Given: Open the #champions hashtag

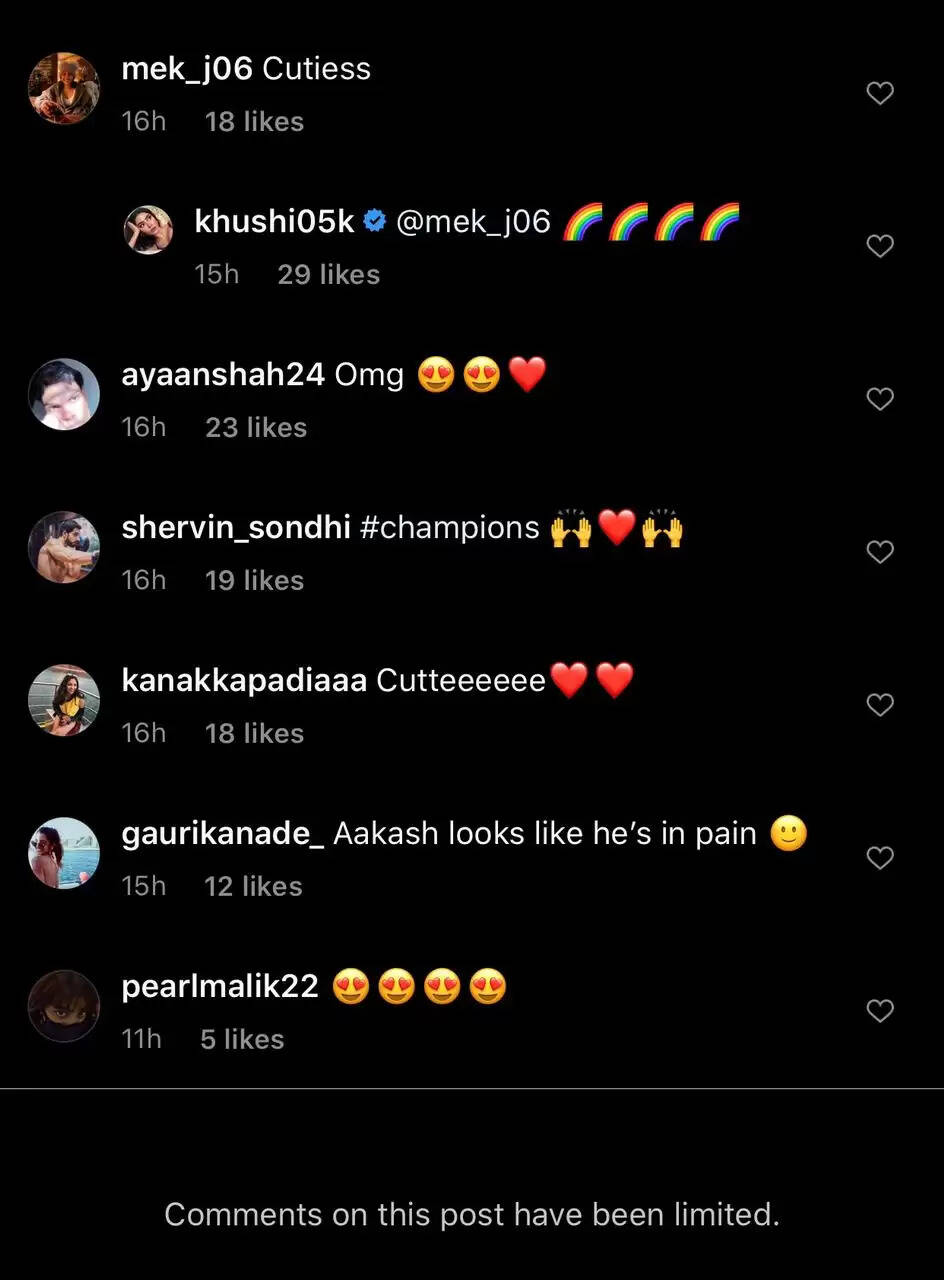Looking at the screenshot, I should pos(449,528).
